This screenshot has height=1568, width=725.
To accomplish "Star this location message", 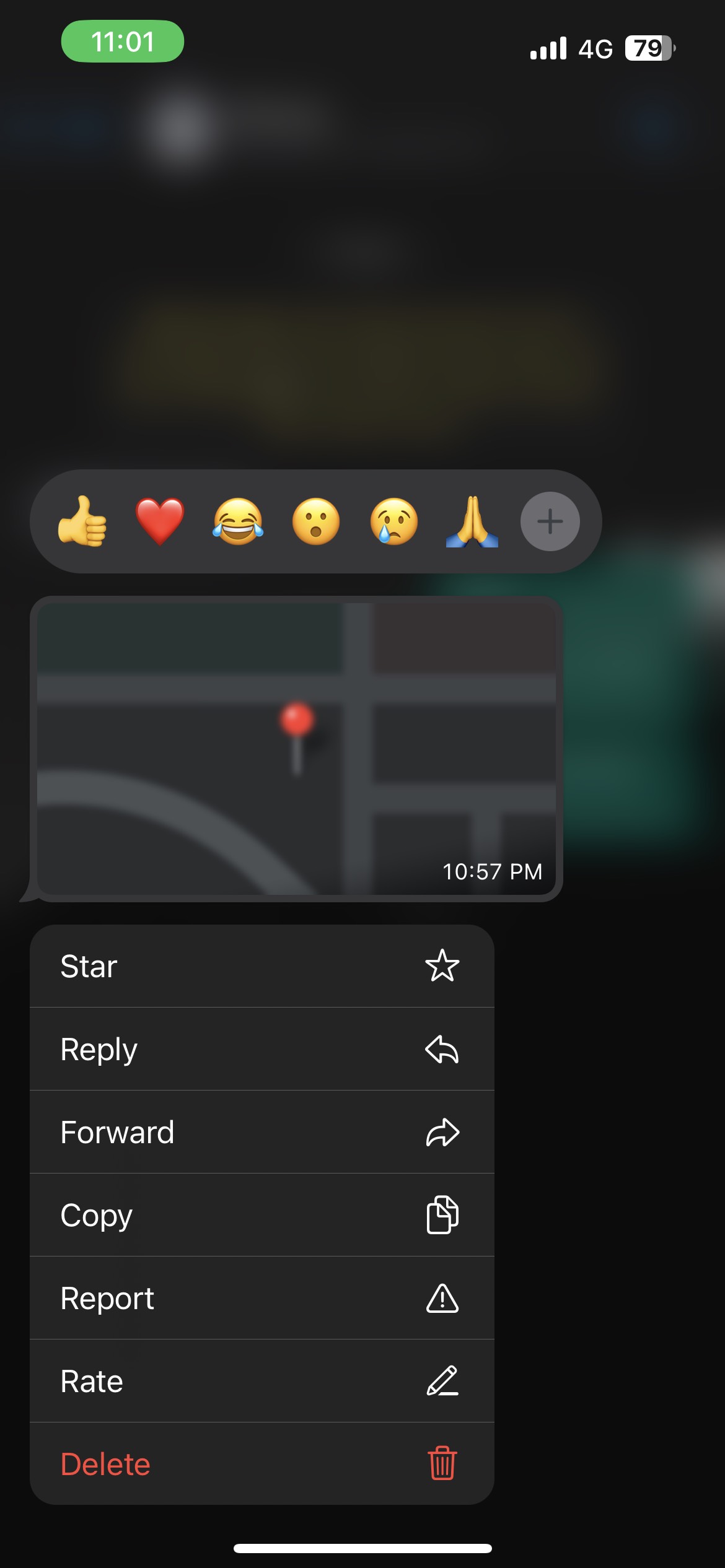I will point(261,966).
